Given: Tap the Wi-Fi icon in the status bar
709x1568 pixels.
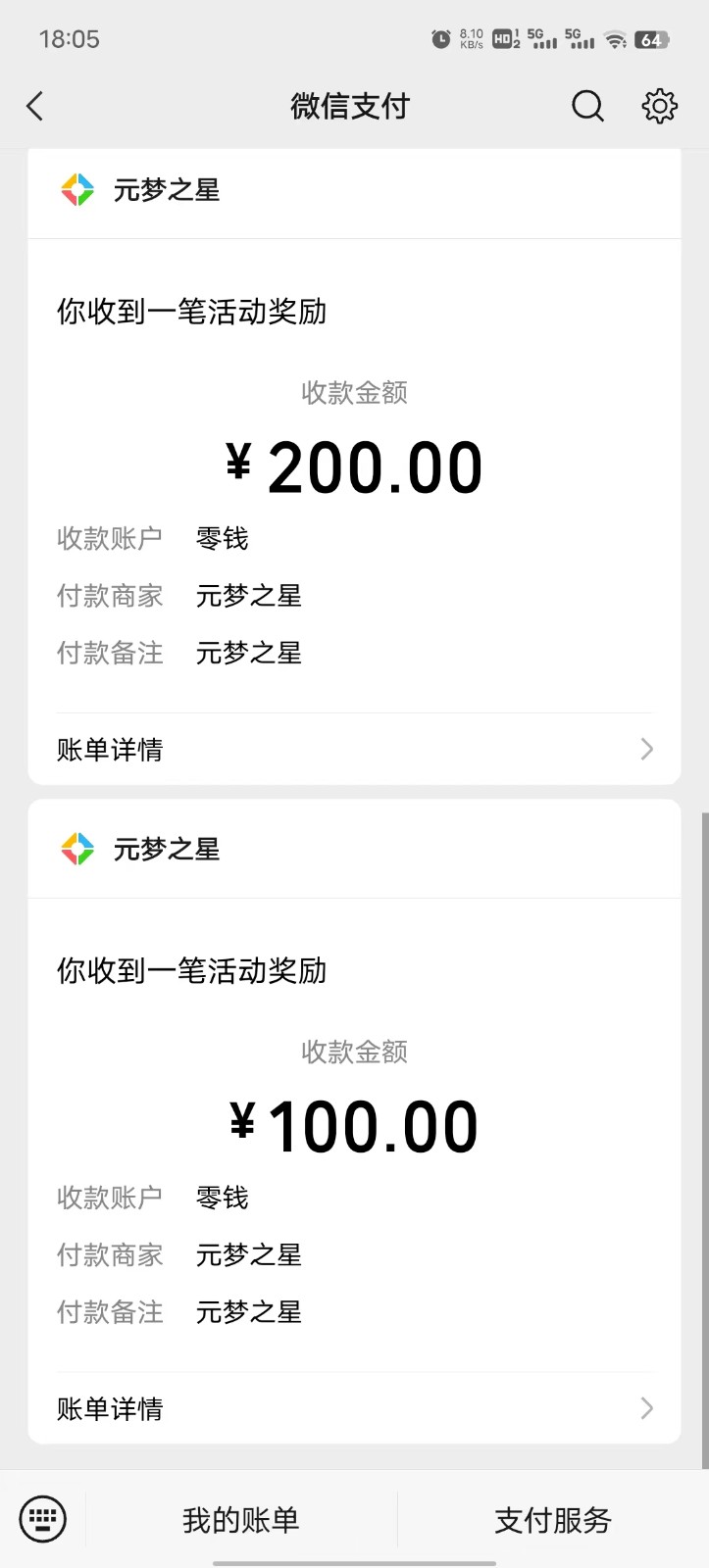Looking at the screenshot, I should pyautogui.click(x=615, y=41).
